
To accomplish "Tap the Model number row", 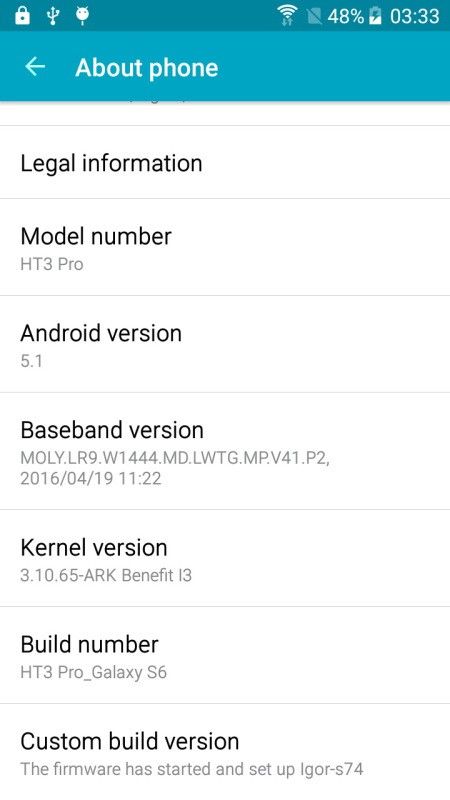I will (x=225, y=247).
